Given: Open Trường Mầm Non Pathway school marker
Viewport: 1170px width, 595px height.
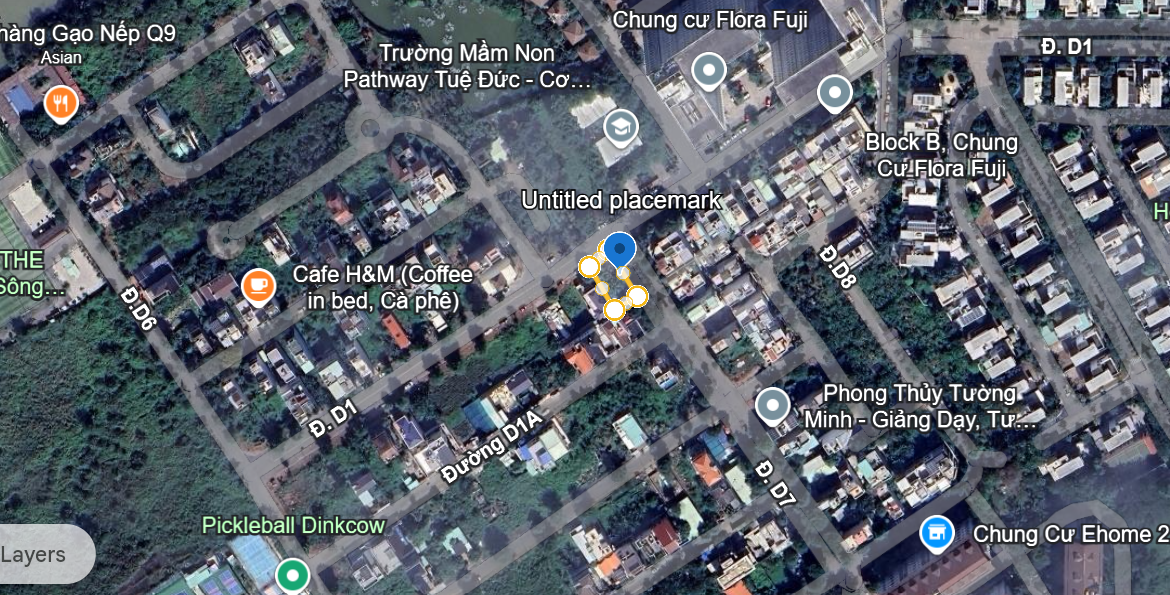Looking at the screenshot, I should tap(621, 127).
